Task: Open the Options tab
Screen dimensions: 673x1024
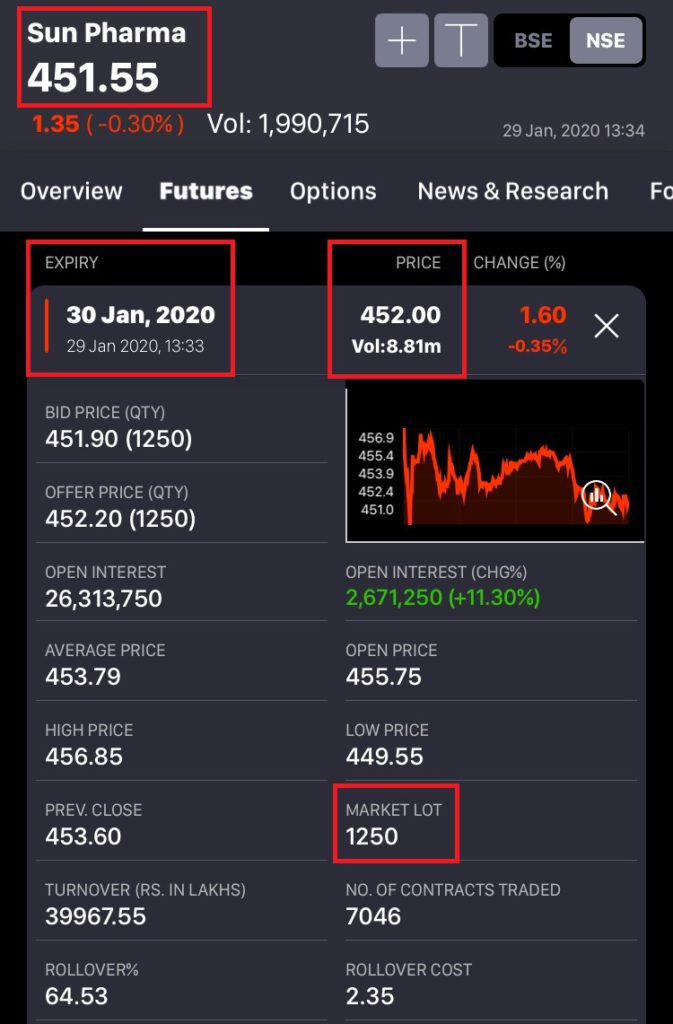Action: [333, 191]
